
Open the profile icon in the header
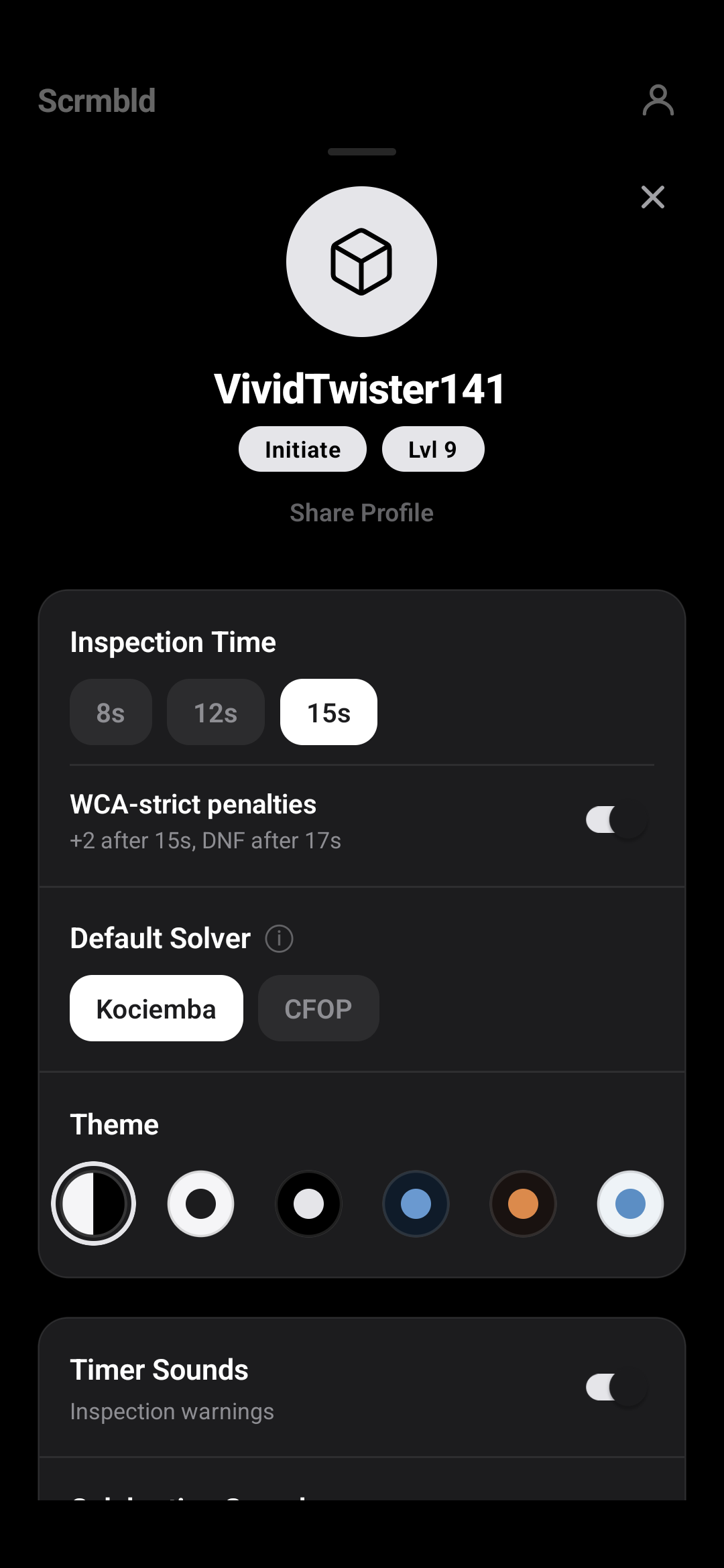658,101
